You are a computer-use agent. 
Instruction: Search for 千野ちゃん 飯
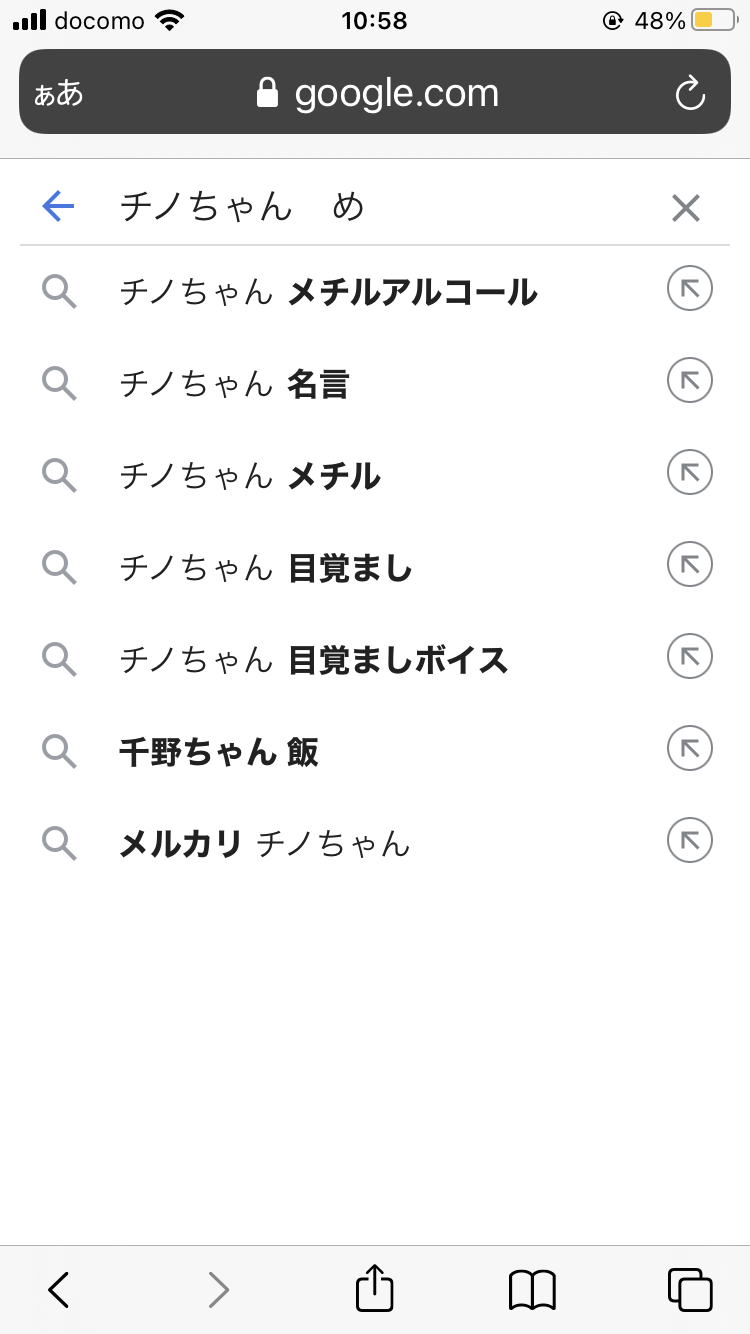coord(219,752)
